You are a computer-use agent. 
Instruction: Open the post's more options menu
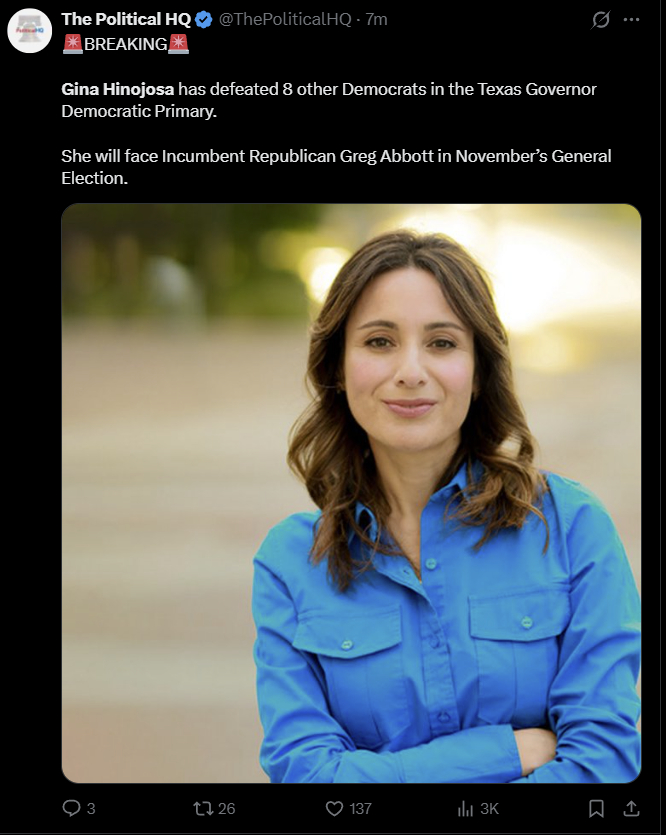[631, 19]
